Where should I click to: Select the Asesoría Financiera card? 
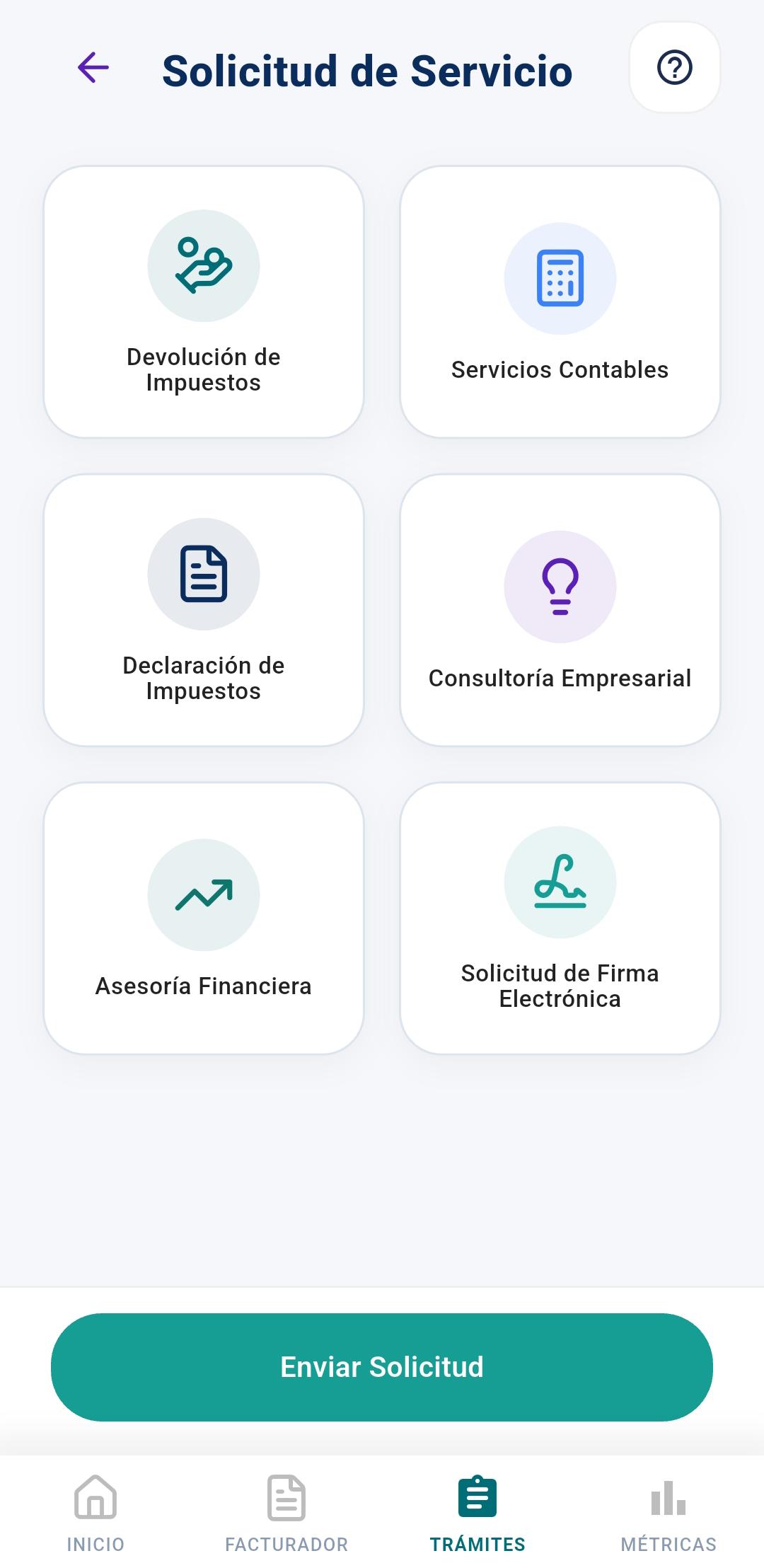[x=204, y=916]
